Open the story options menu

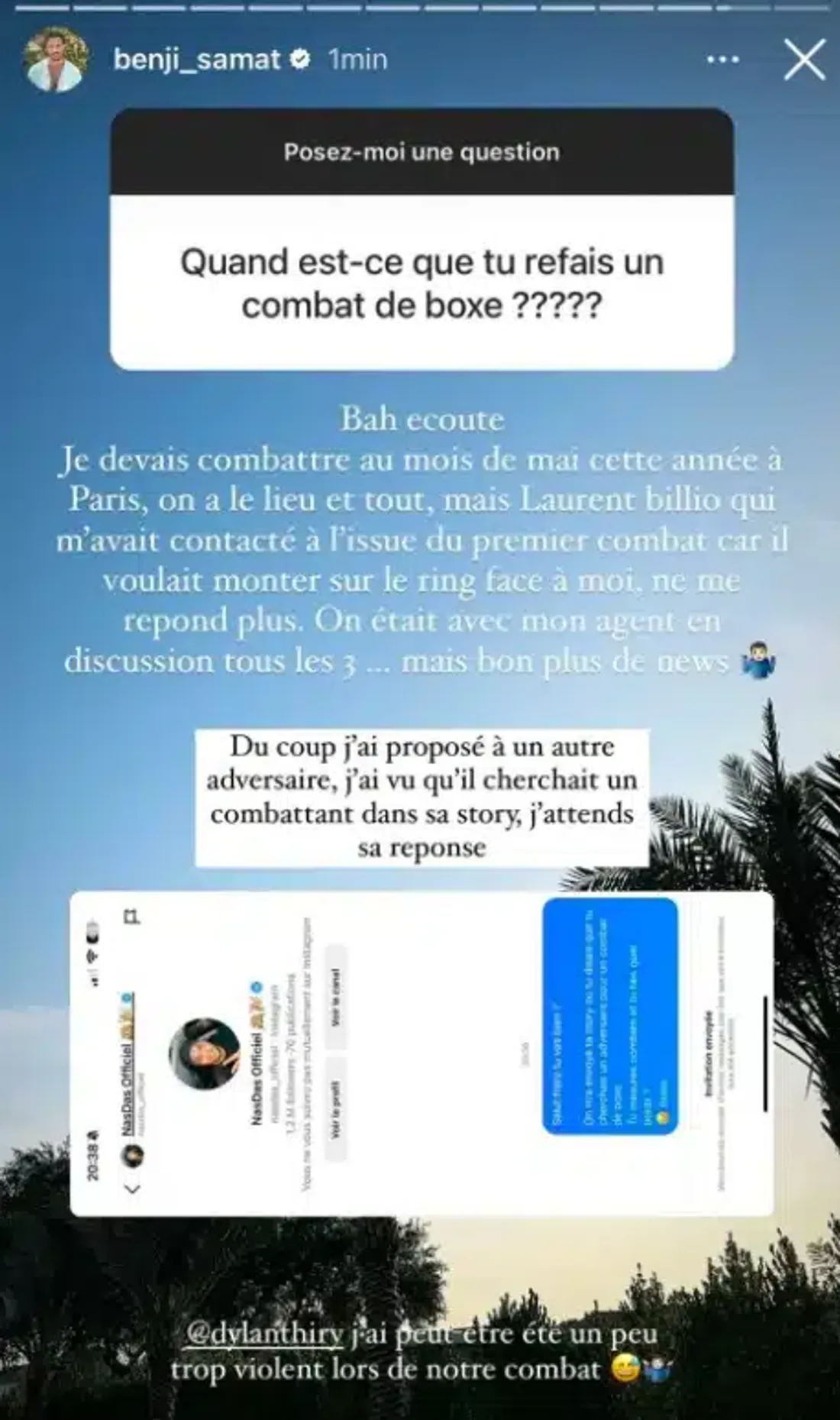click(x=722, y=60)
